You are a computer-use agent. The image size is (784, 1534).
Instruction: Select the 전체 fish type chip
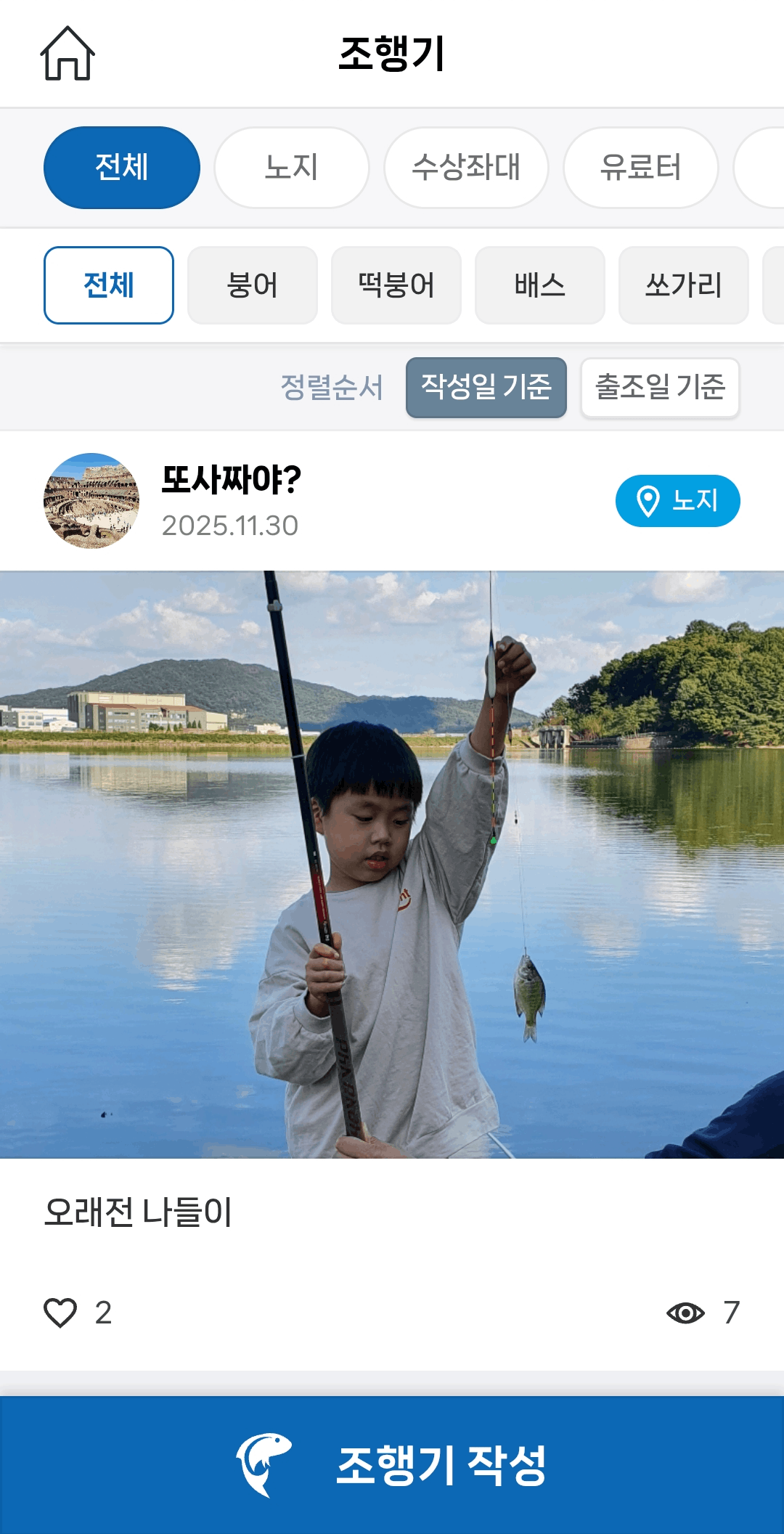point(109,285)
